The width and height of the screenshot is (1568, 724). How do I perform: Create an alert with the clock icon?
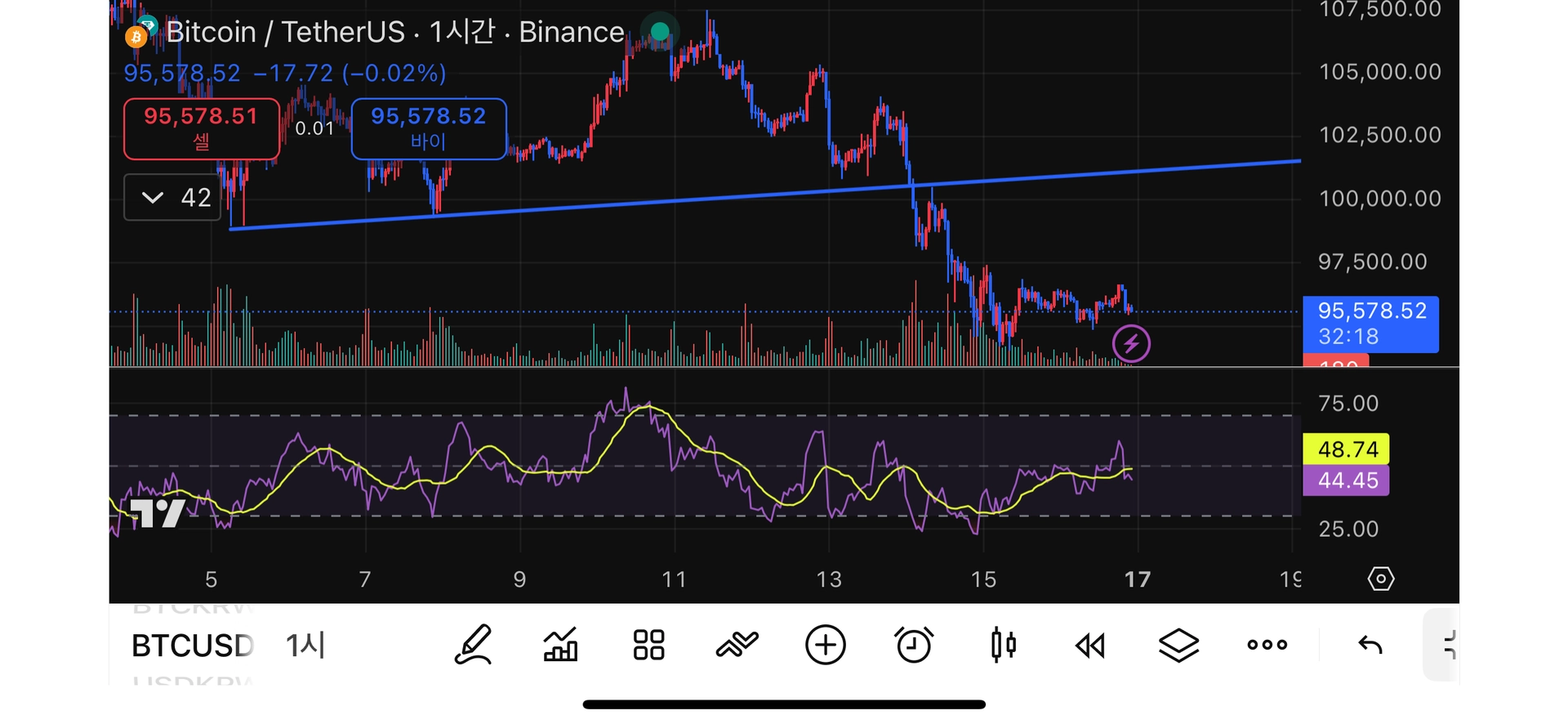pyautogui.click(x=914, y=645)
